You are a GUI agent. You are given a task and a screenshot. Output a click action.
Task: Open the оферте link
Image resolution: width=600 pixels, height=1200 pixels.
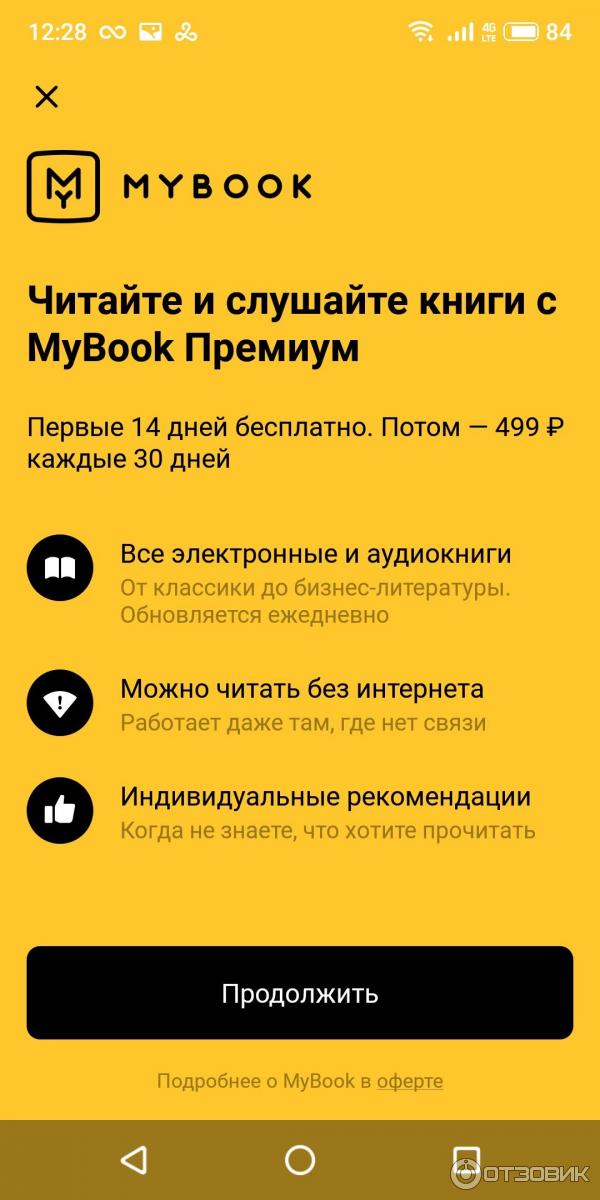coord(410,1081)
